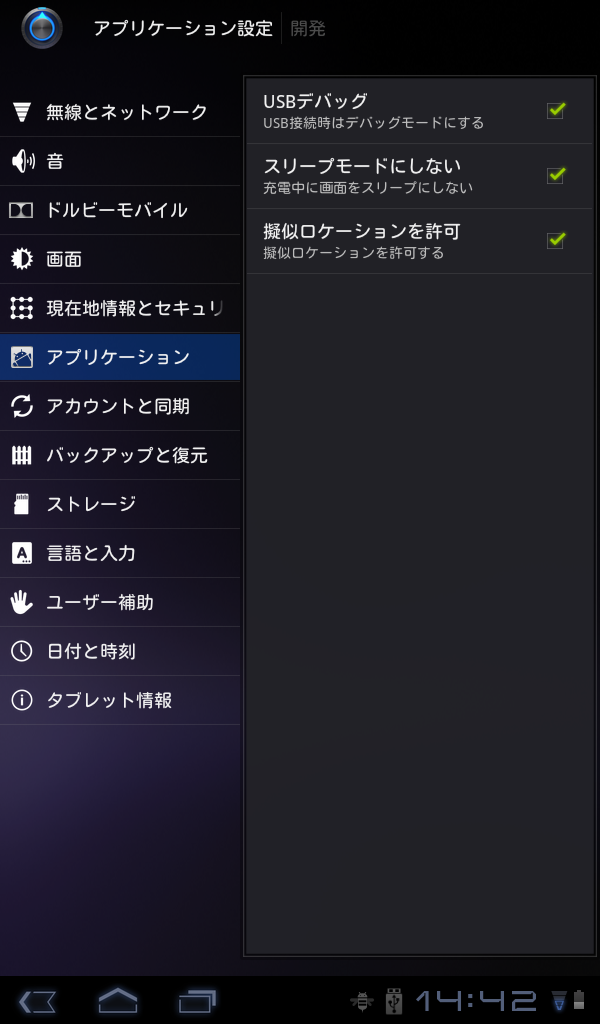Open ストレージ settings
Screen dimensions: 600x1024
[120, 504]
